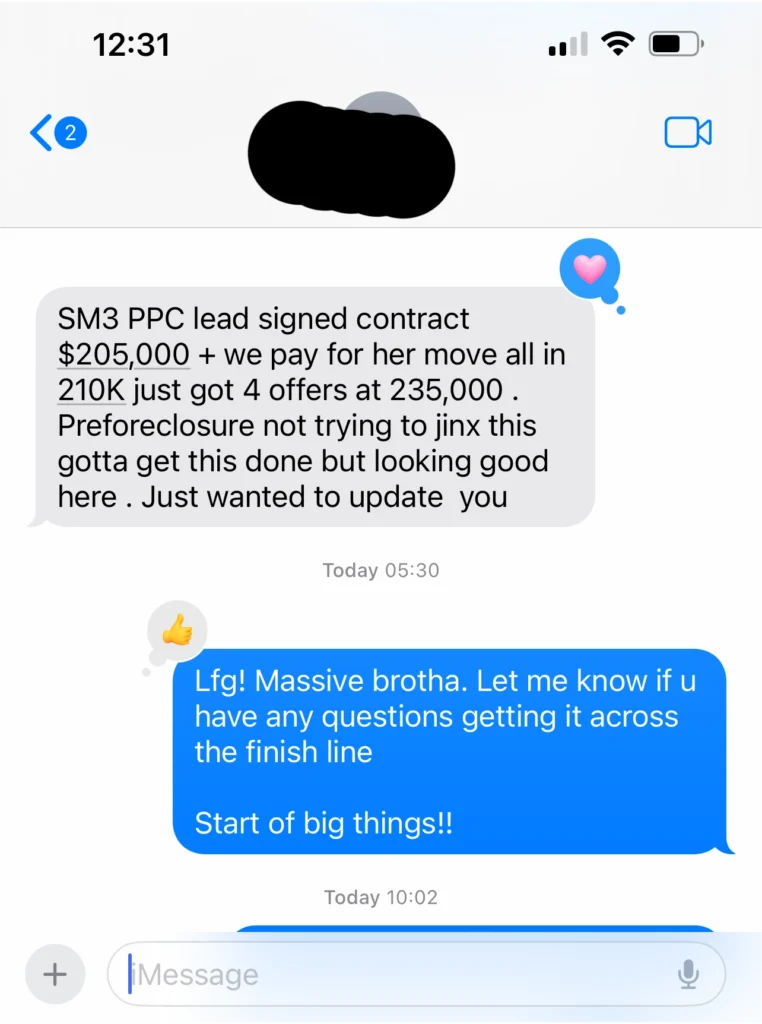
Task: Tap the underlined 210K amount
Action: 91,389
